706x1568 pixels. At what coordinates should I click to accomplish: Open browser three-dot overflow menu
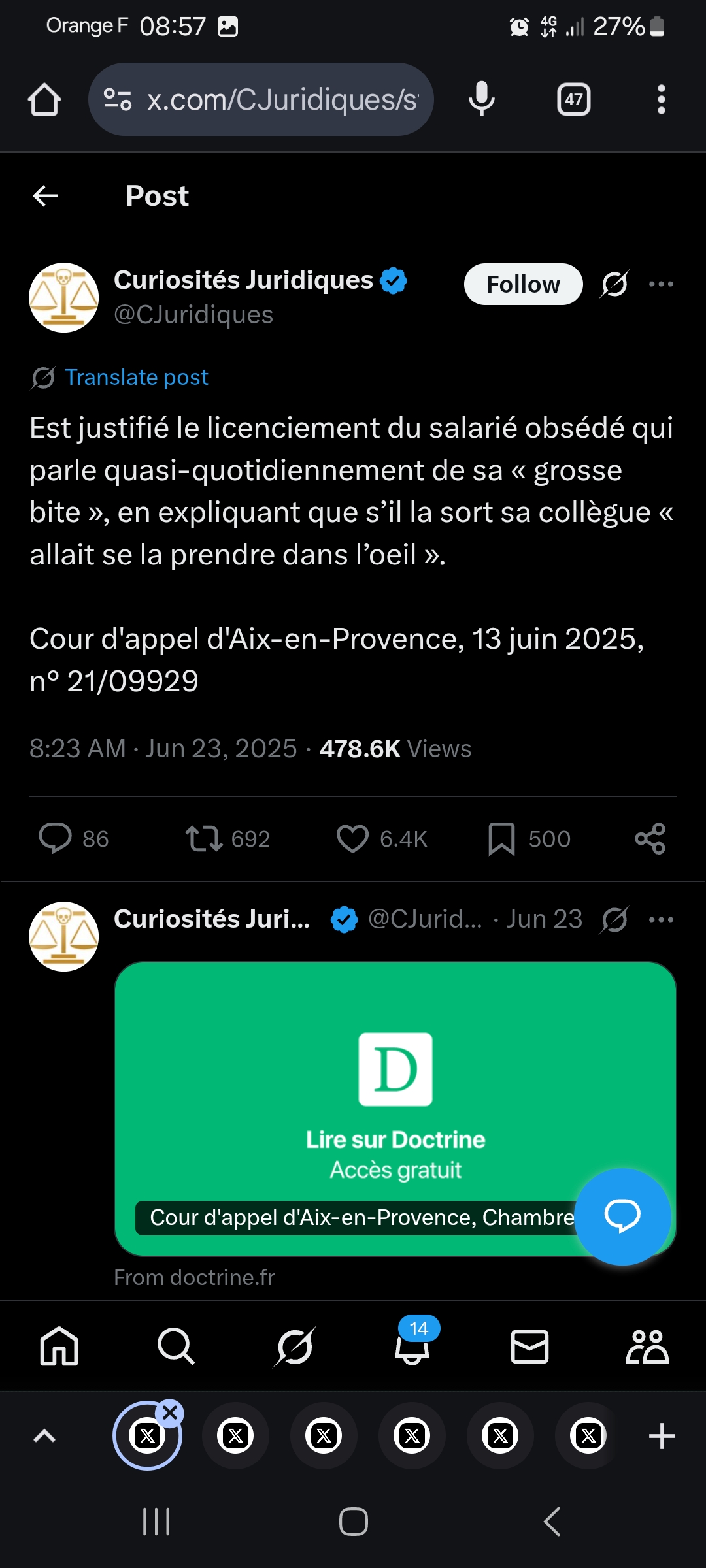point(662,99)
